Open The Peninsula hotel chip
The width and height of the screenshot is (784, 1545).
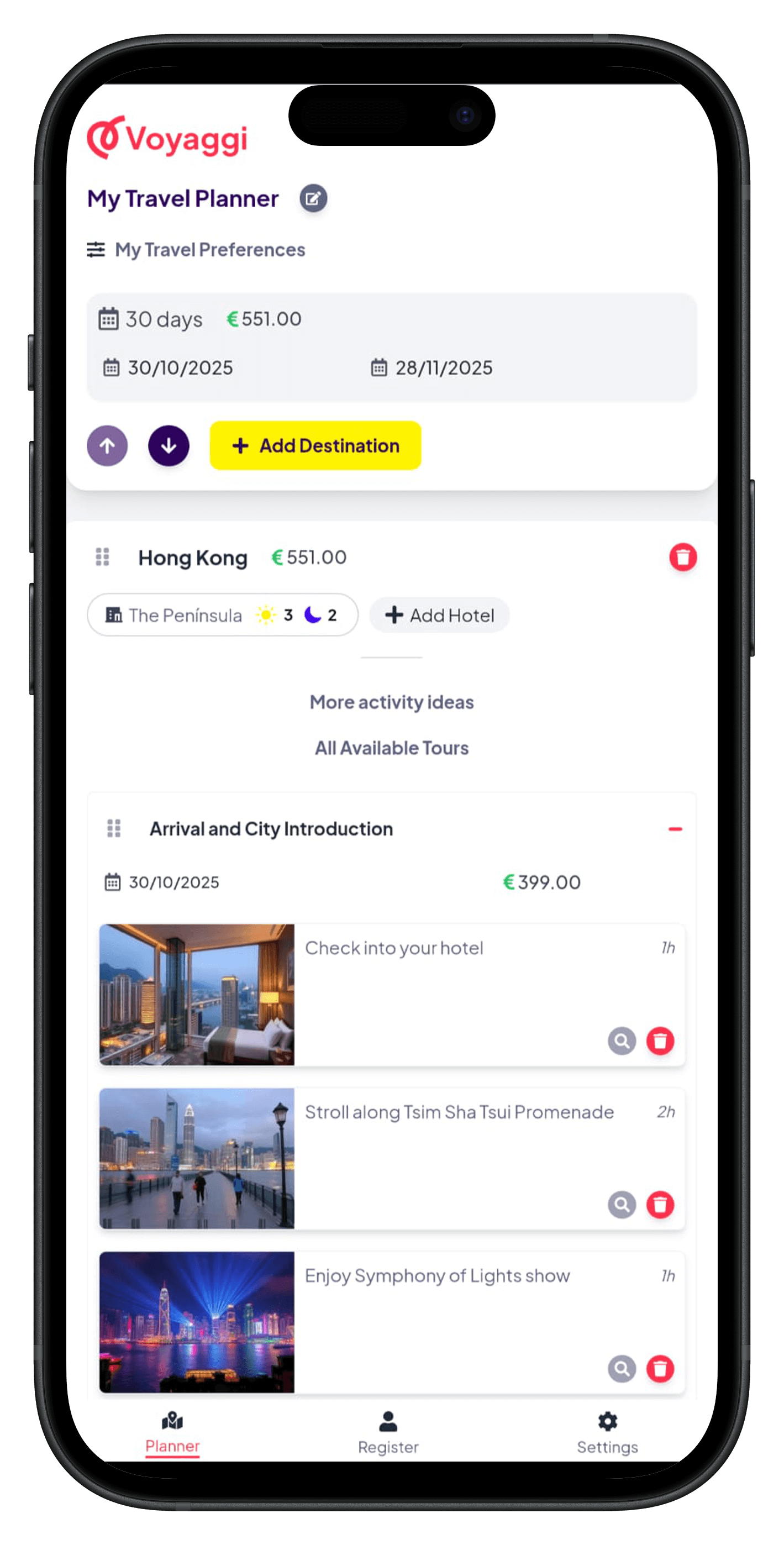point(223,615)
